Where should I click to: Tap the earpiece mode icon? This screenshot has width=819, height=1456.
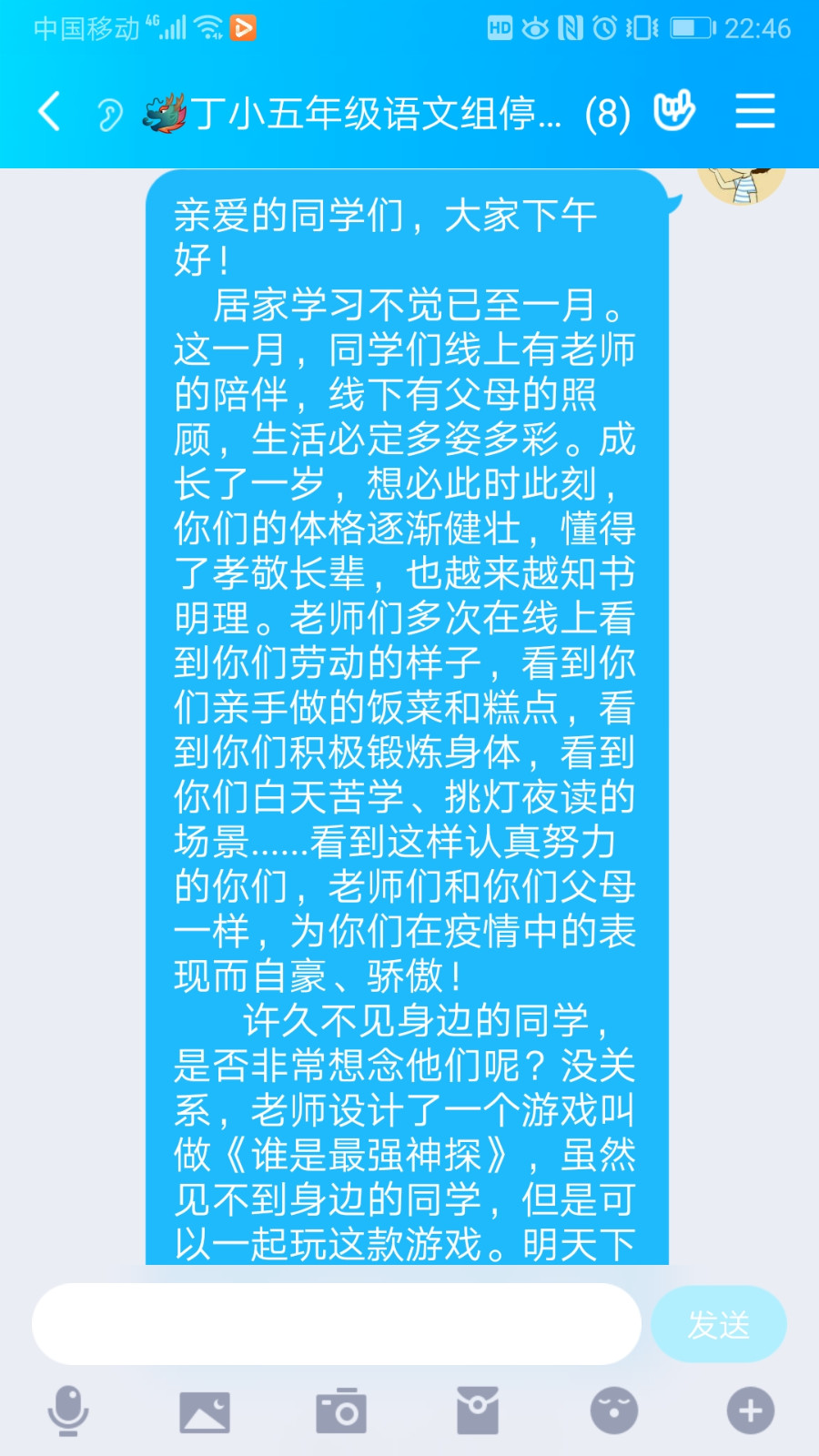coord(109,115)
